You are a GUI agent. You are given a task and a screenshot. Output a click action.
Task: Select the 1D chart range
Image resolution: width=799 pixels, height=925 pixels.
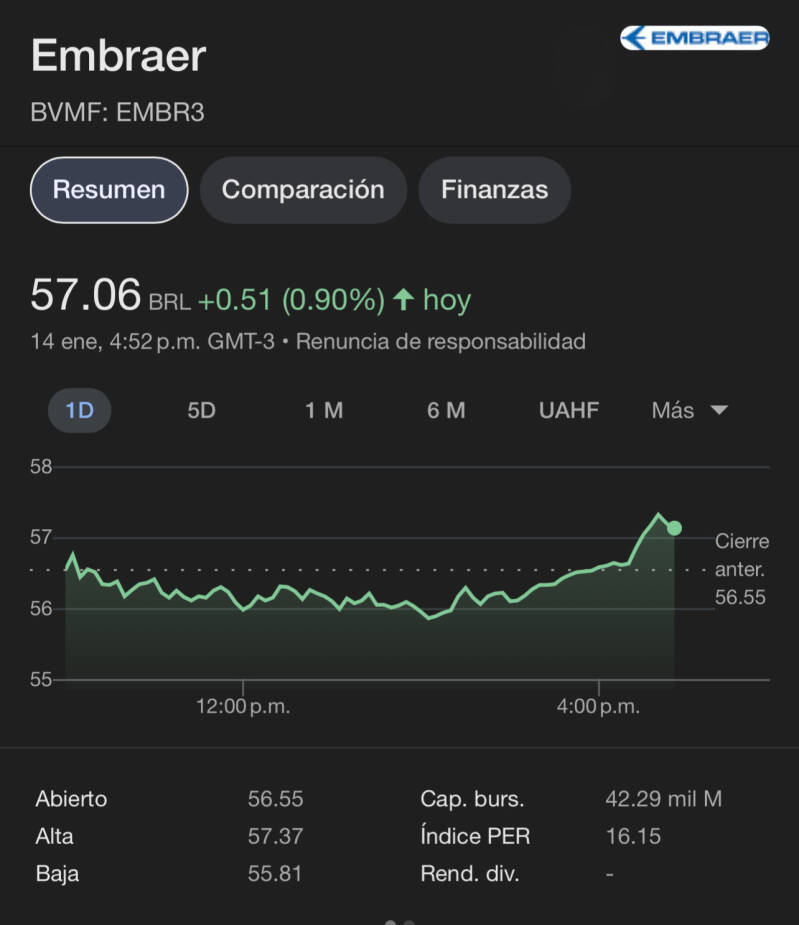pyautogui.click(x=79, y=411)
